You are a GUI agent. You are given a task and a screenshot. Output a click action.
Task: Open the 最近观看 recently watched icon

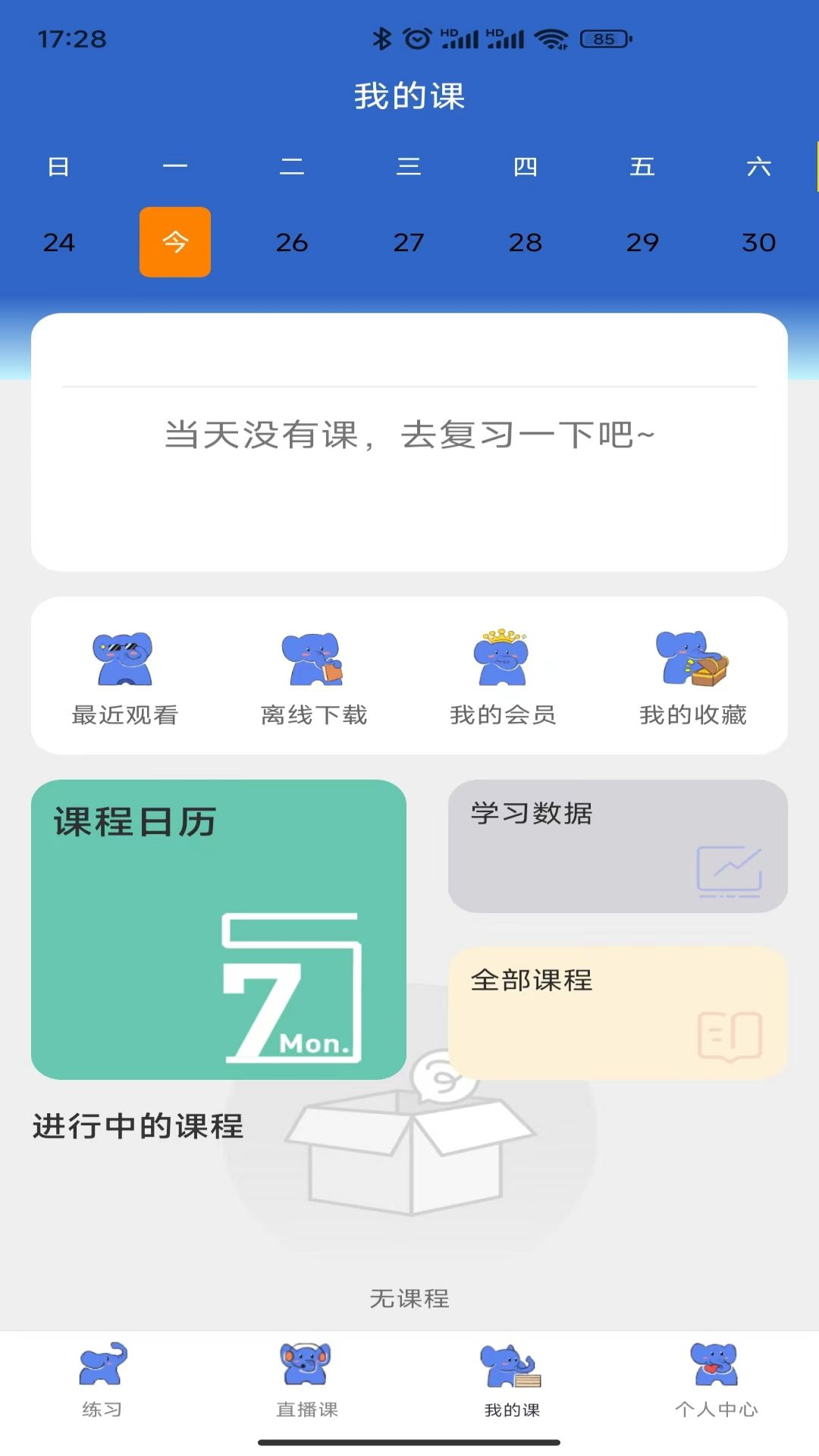click(123, 661)
